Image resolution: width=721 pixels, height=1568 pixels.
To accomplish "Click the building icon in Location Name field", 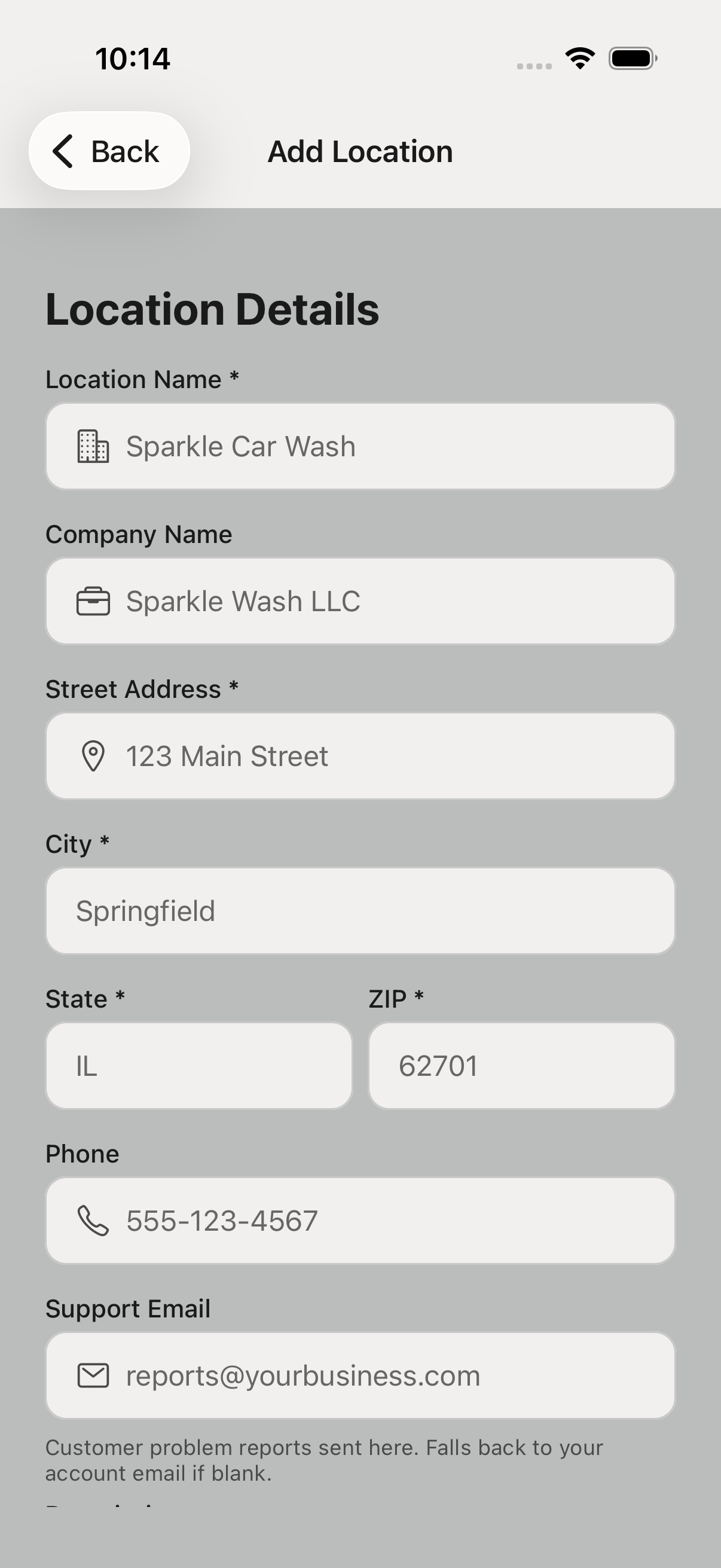I will pyautogui.click(x=93, y=445).
